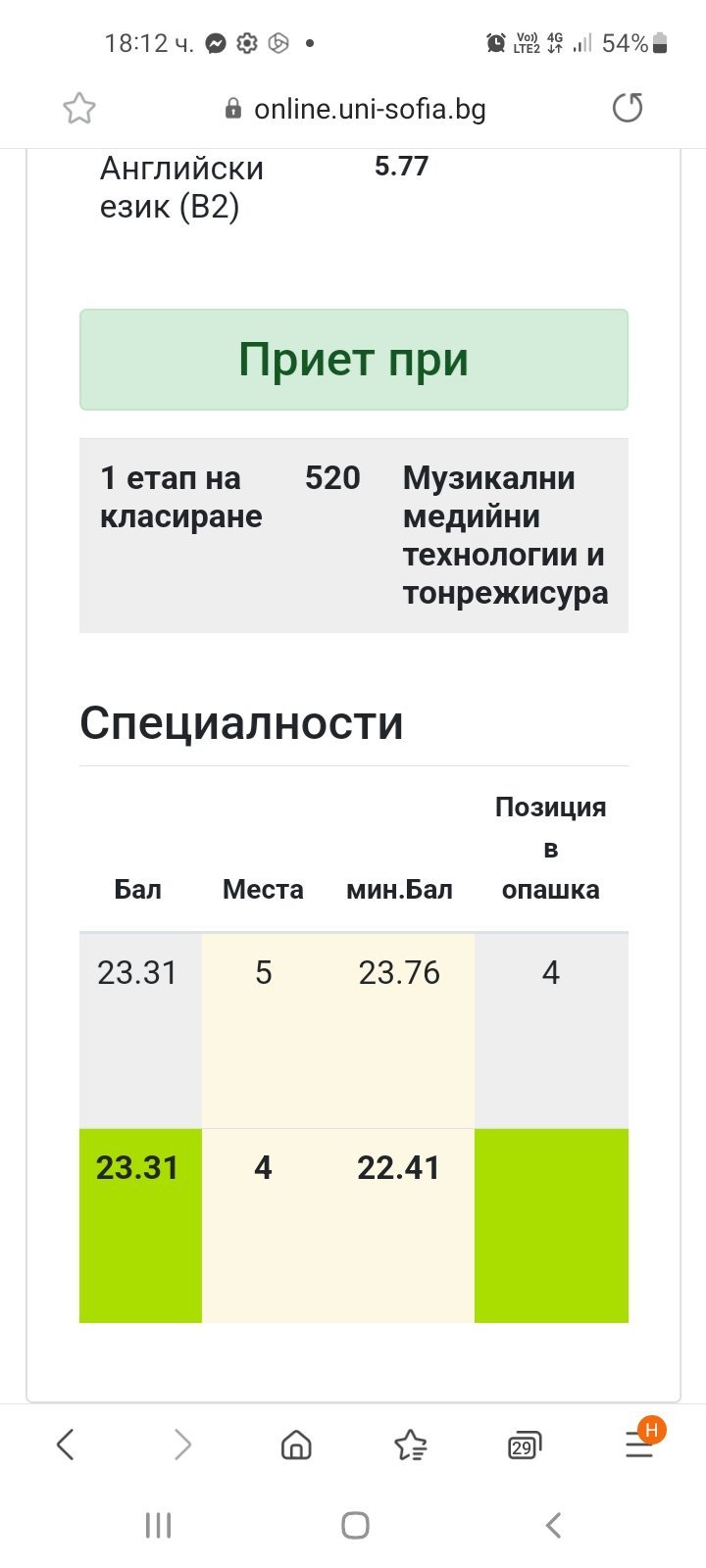Tap the online.uni-sofia.bg address bar
The image size is (706, 1568).
pyautogui.click(x=355, y=109)
